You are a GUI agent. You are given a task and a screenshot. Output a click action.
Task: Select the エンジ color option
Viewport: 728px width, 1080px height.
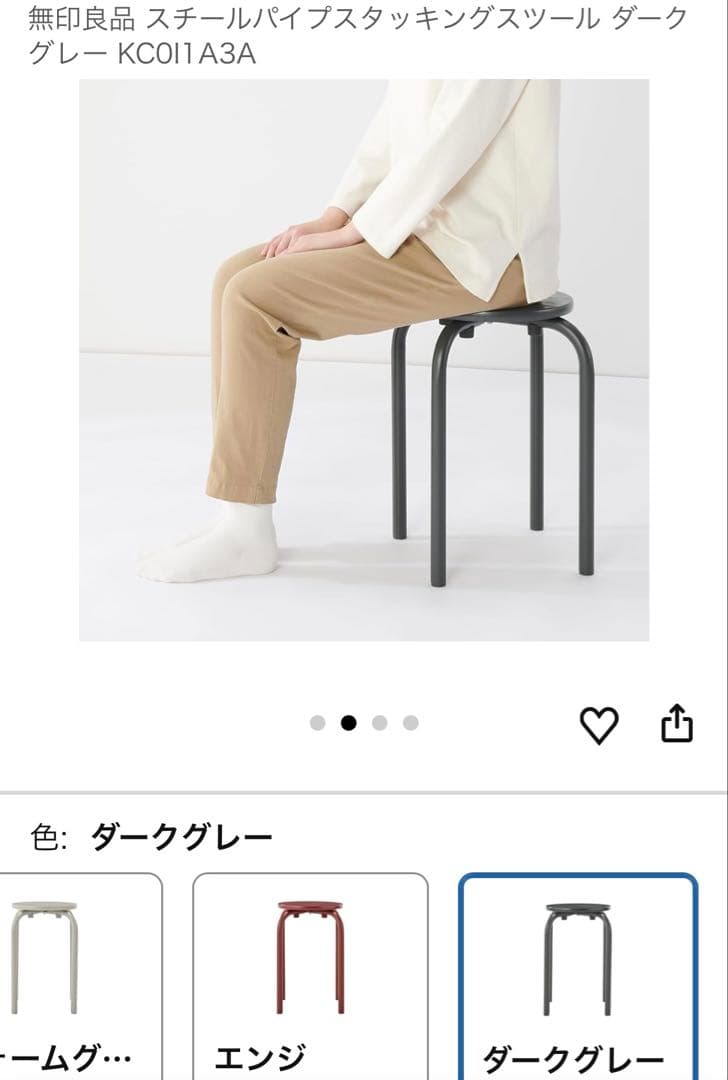[310, 975]
